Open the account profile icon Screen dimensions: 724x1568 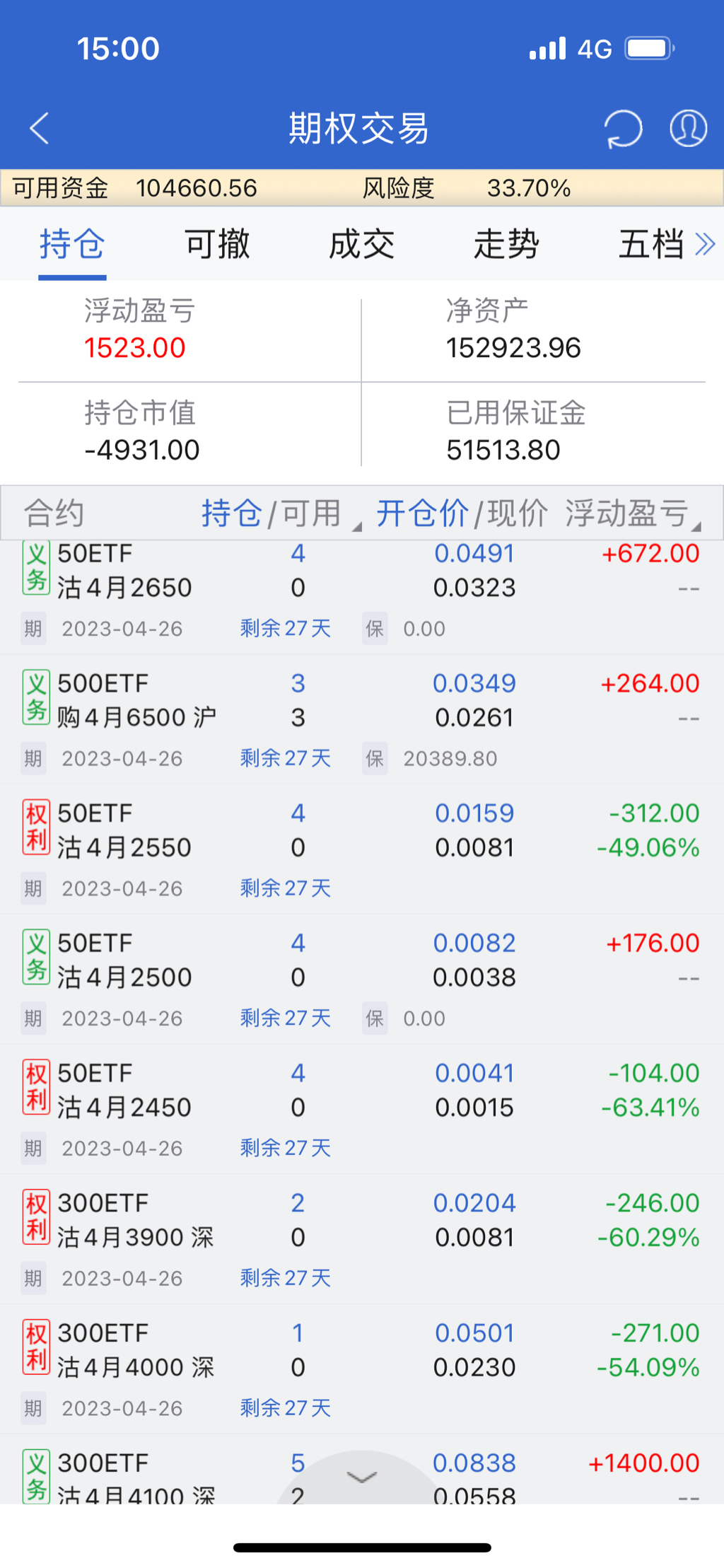[688, 129]
